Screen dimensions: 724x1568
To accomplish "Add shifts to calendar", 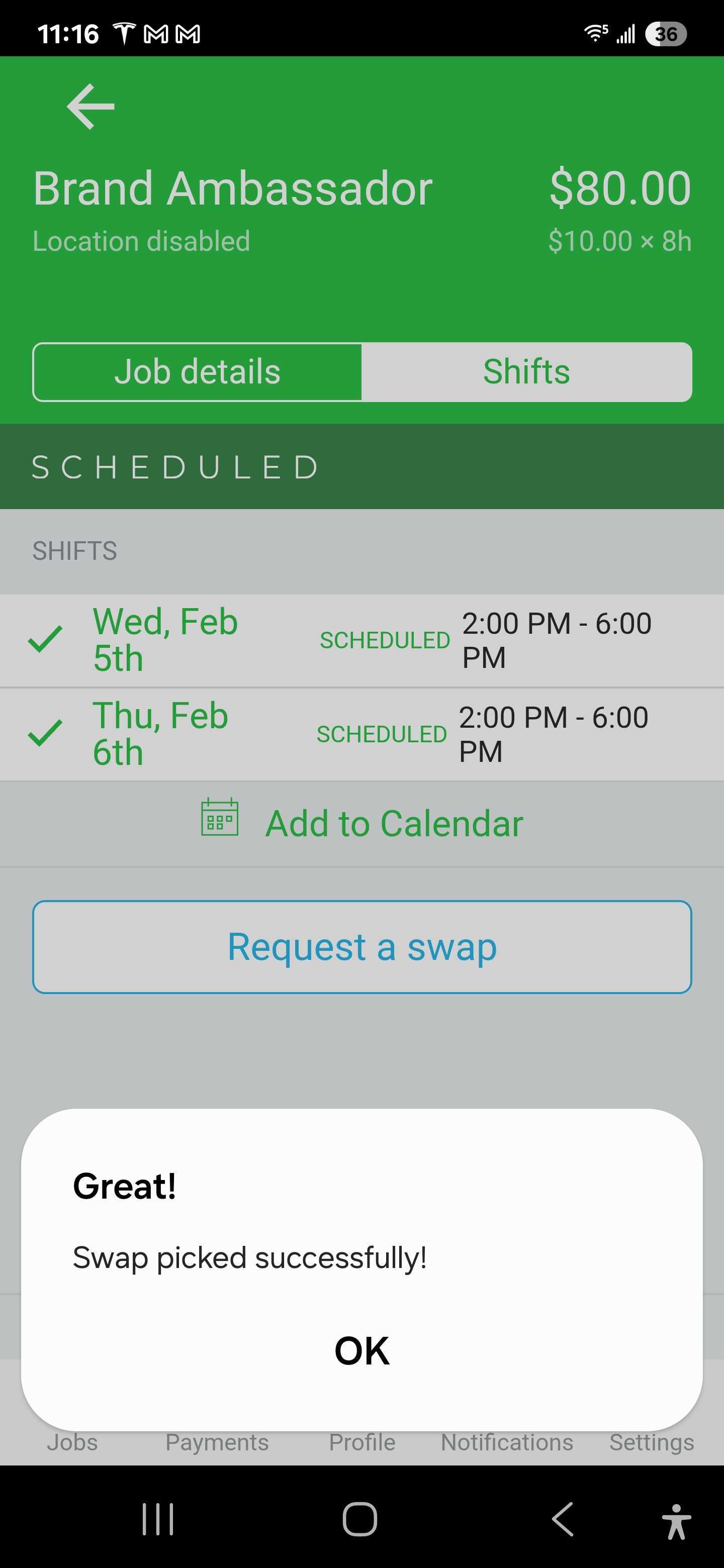I will click(363, 824).
